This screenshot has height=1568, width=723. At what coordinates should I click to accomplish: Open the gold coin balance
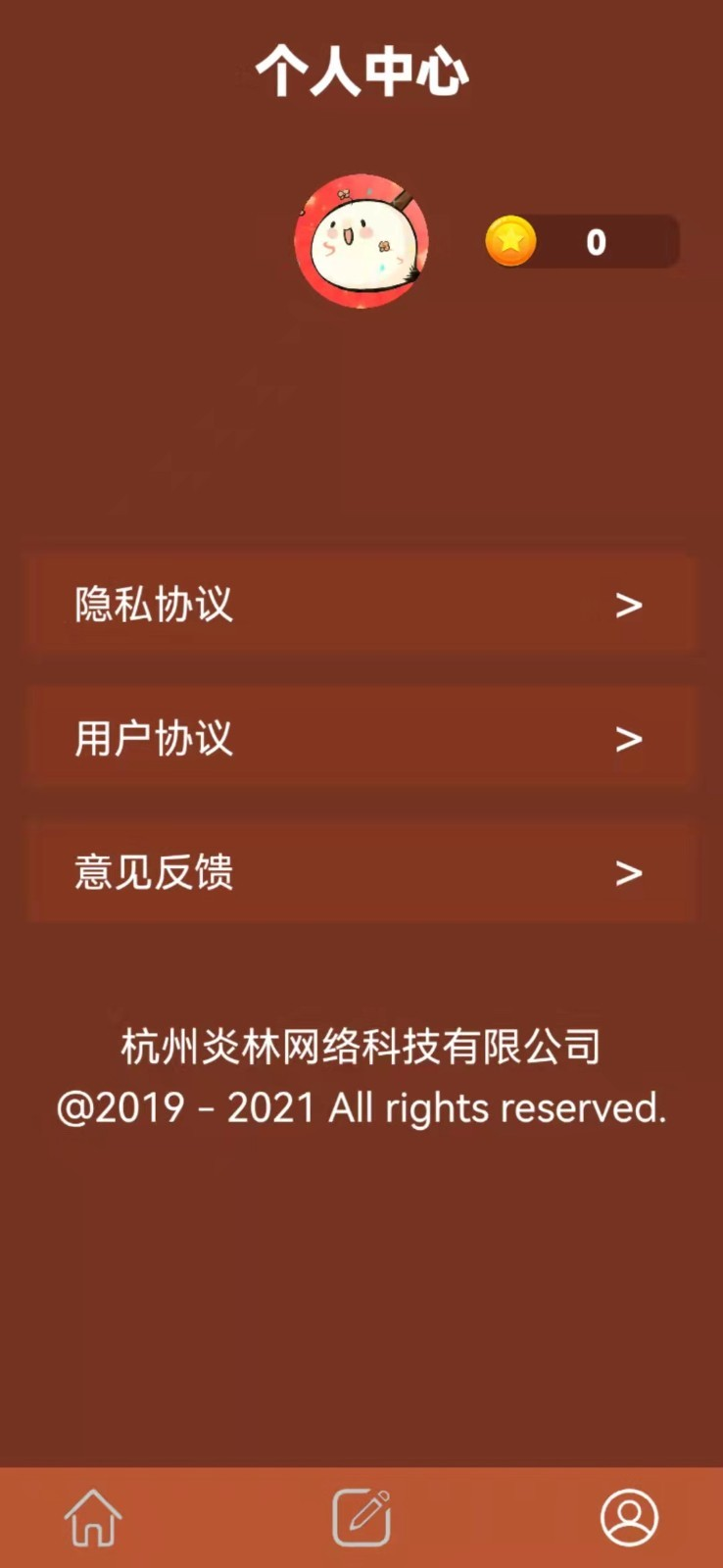pyautogui.click(x=581, y=241)
